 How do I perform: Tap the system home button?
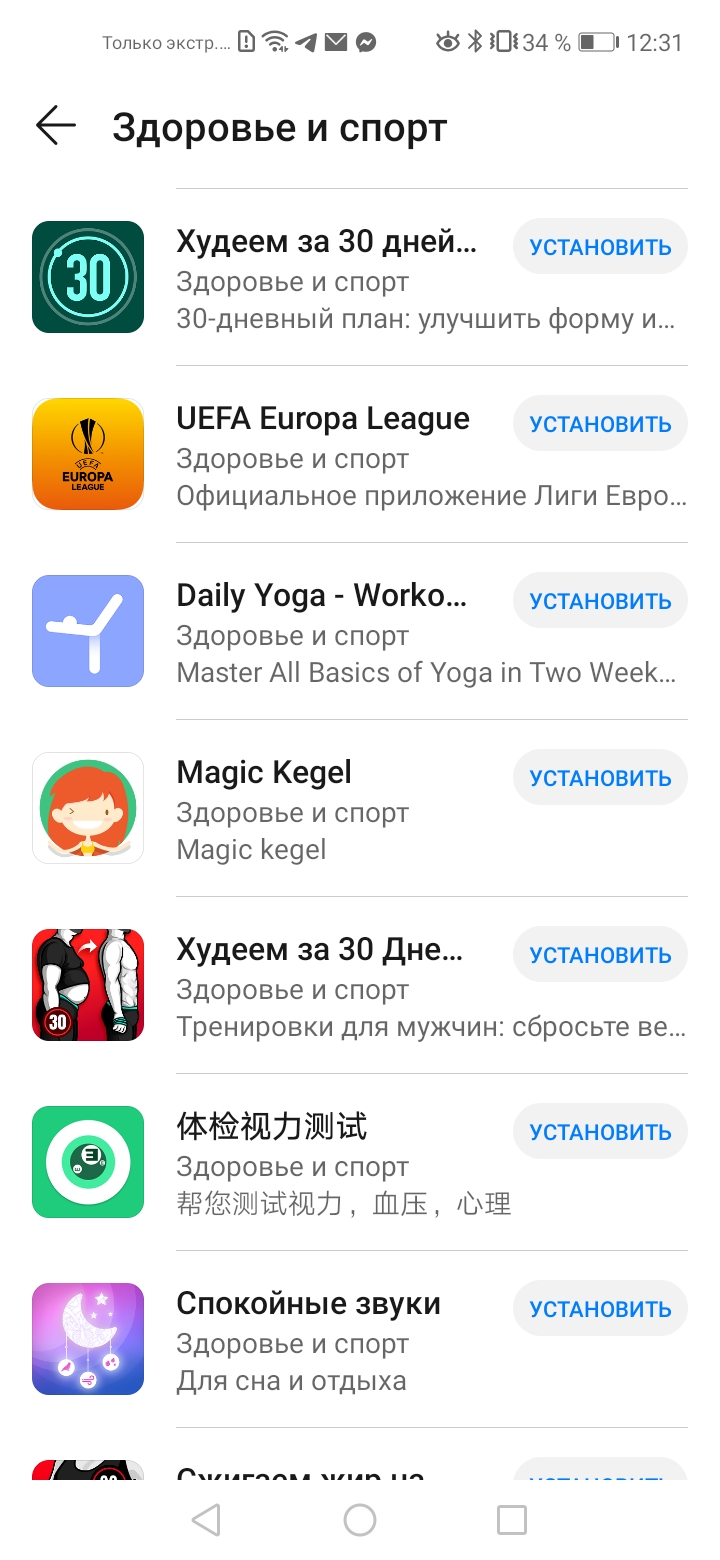point(360,1520)
